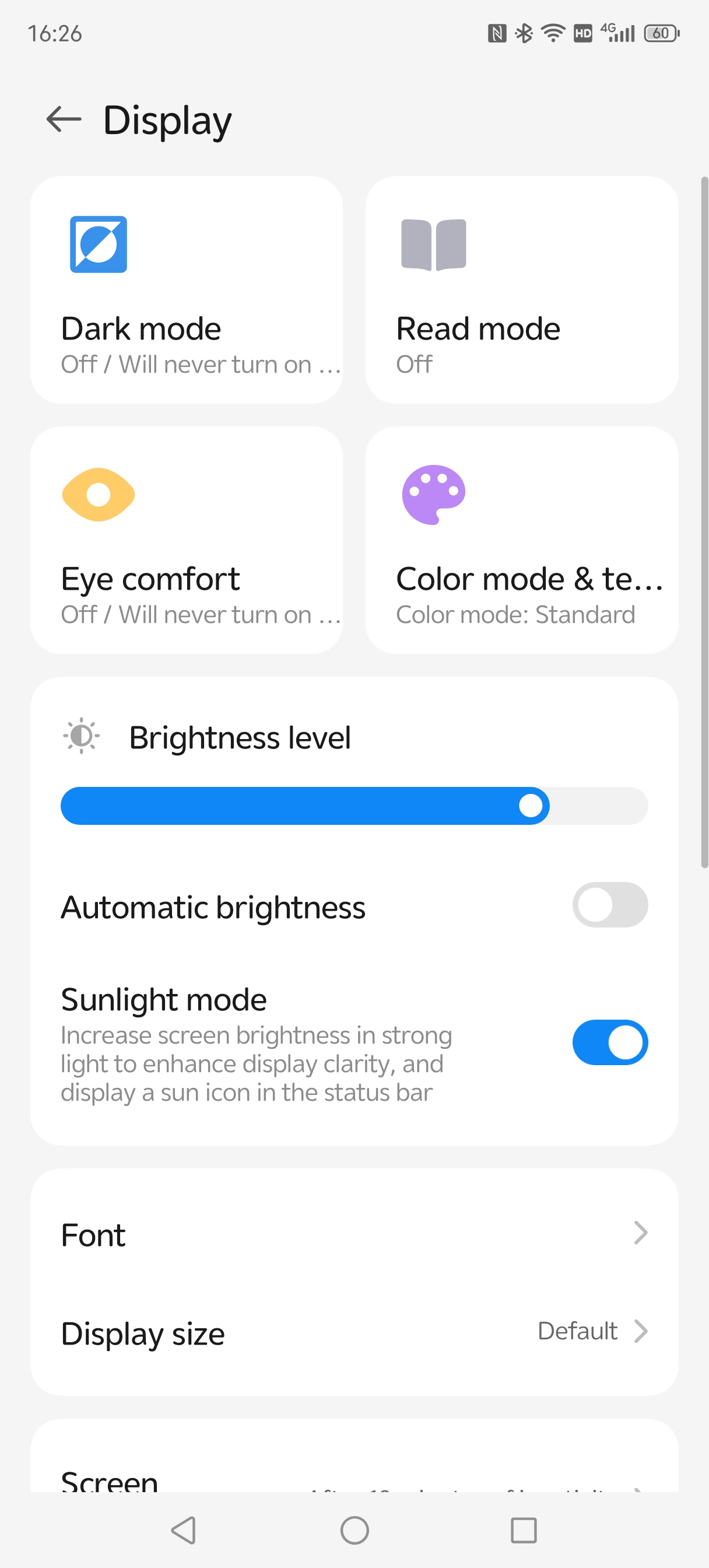The height and width of the screenshot is (1568, 709).
Task: Go back from Display settings
Action: pos(64,120)
